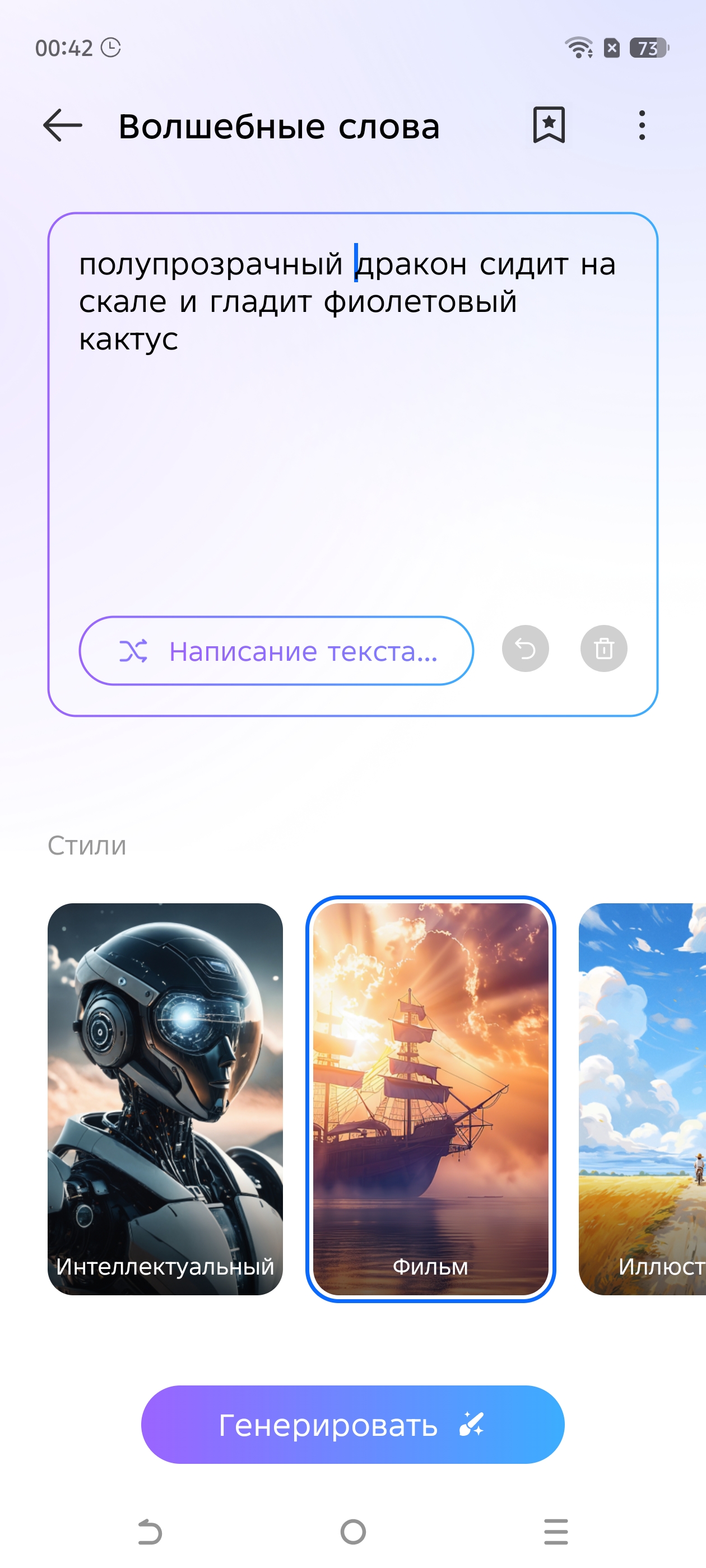Viewport: 706px width, 1568px height.
Task: Go to the system home screen
Action: 354,1532
